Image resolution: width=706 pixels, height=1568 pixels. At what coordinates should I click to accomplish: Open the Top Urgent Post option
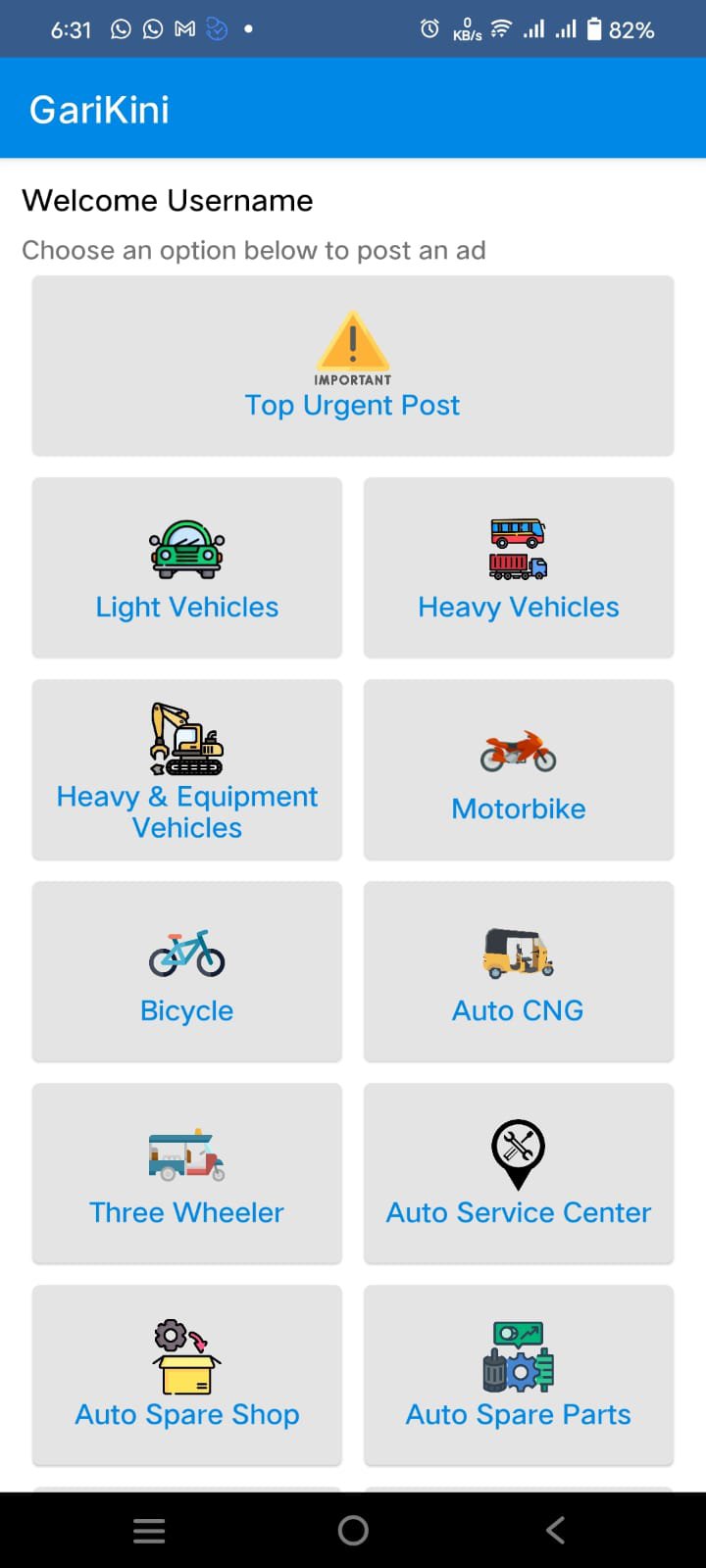point(353,366)
